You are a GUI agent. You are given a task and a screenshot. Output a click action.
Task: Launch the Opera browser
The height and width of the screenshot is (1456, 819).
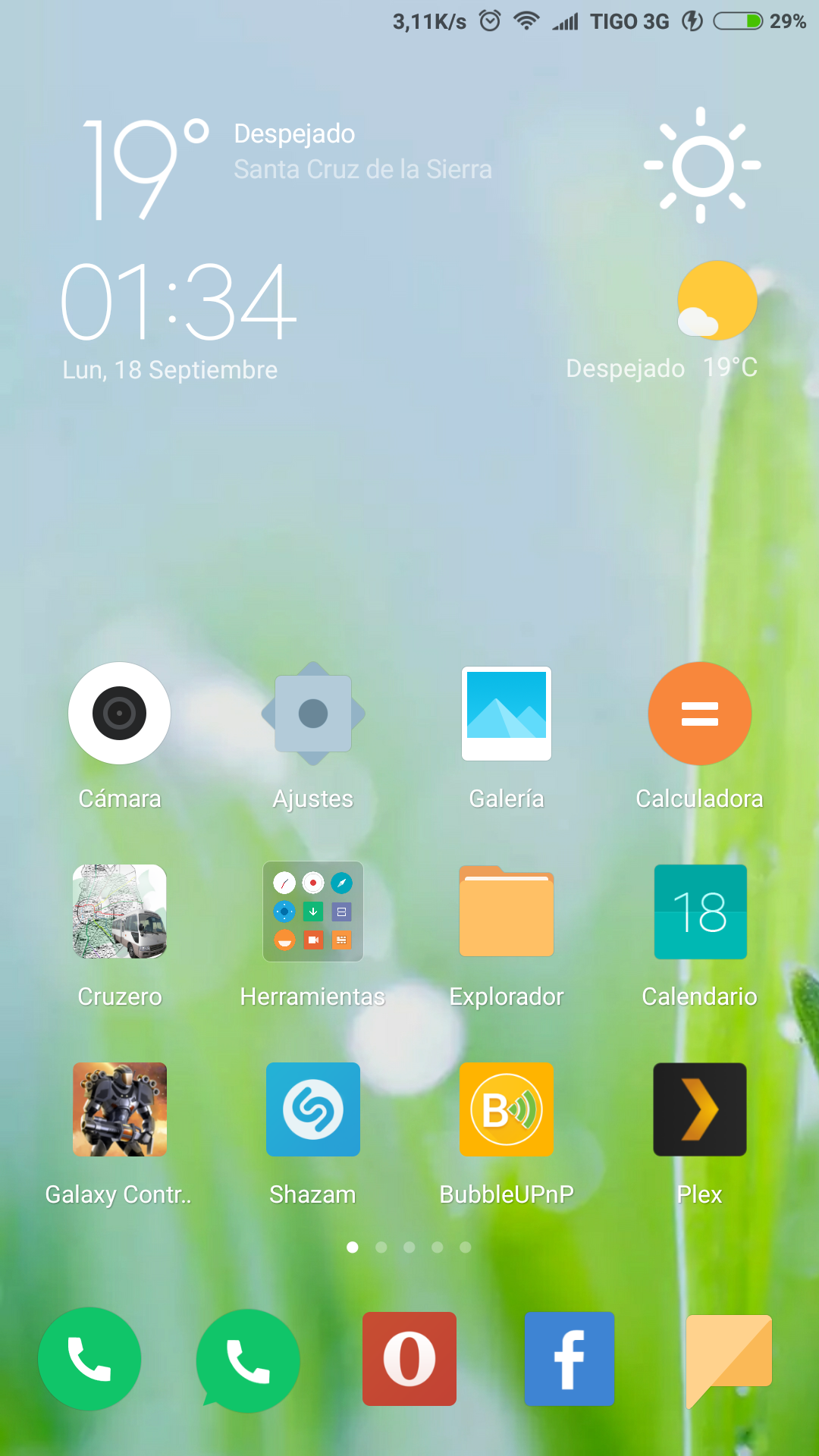click(x=409, y=1359)
